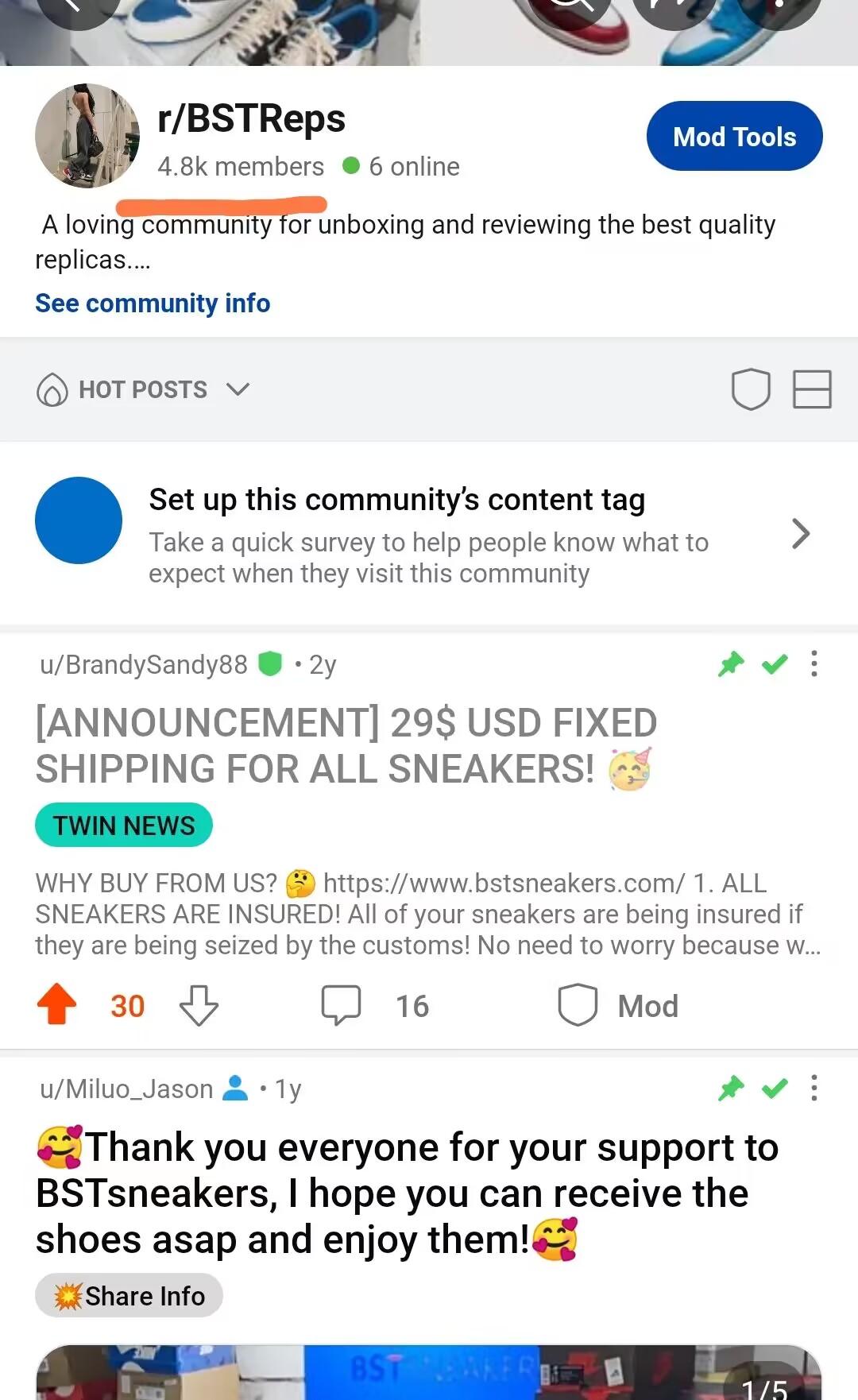Image resolution: width=858 pixels, height=1400 pixels.
Task: Expand the Hot Posts sort dropdown
Action: pos(143,389)
